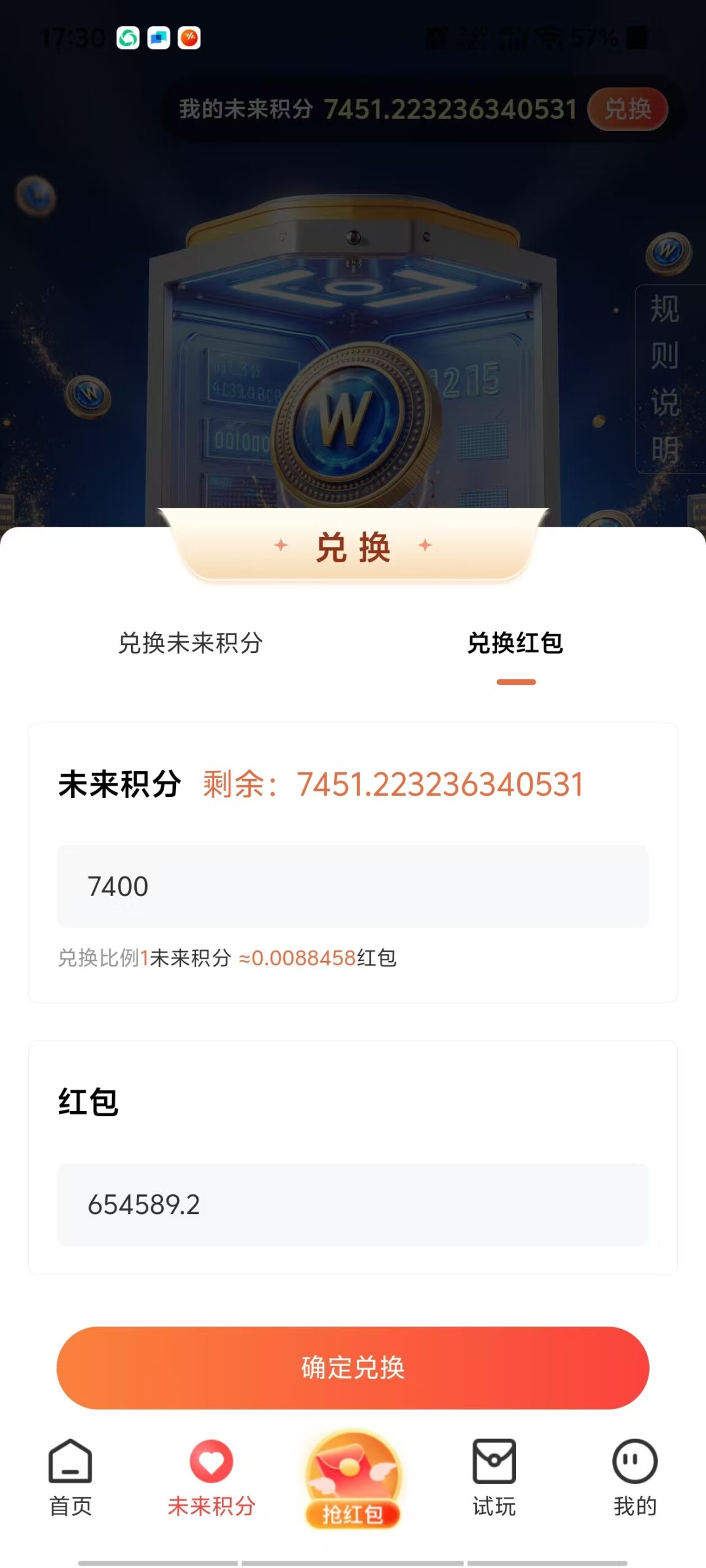Viewport: 706px width, 1568px height.
Task: Click the W coin graphic in the banner
Action: tap(353, 420)
